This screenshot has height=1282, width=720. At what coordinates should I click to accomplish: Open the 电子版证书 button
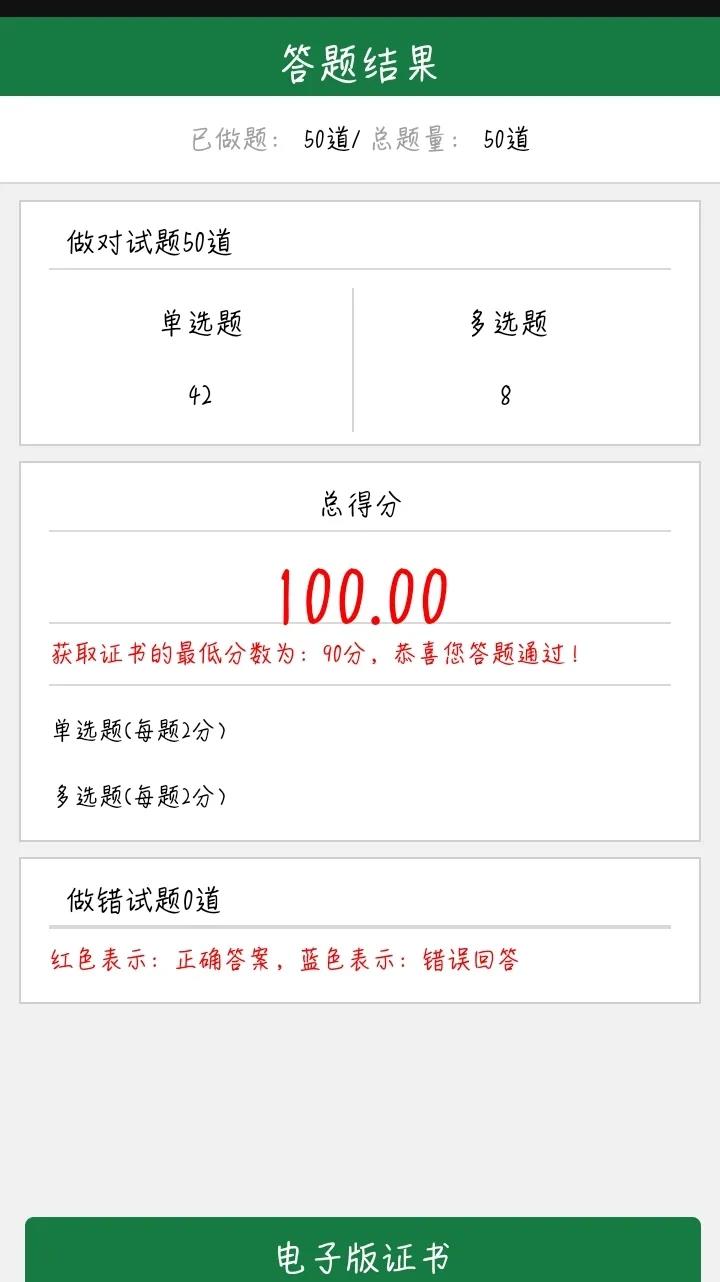(362, 1250)
